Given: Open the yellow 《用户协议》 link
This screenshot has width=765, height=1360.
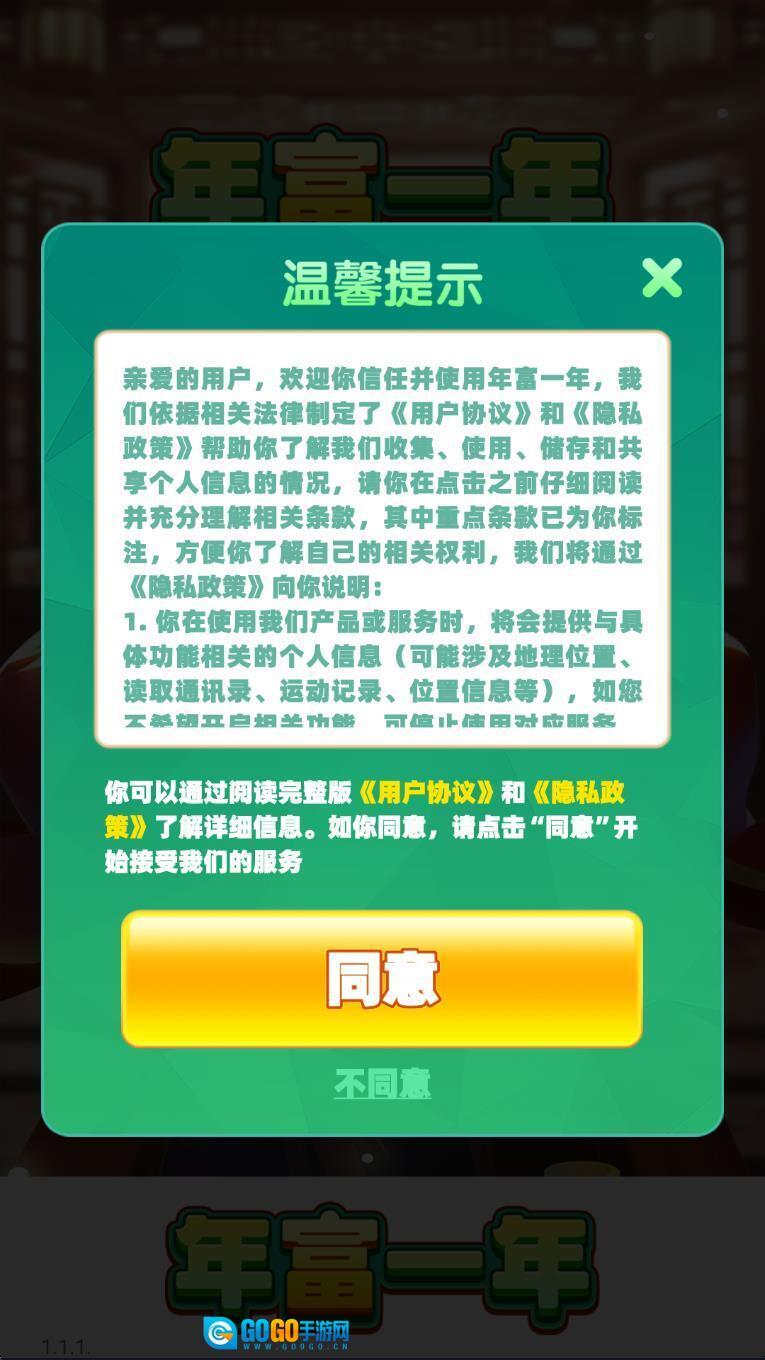Looking at the screenshot, I should 427,792.
